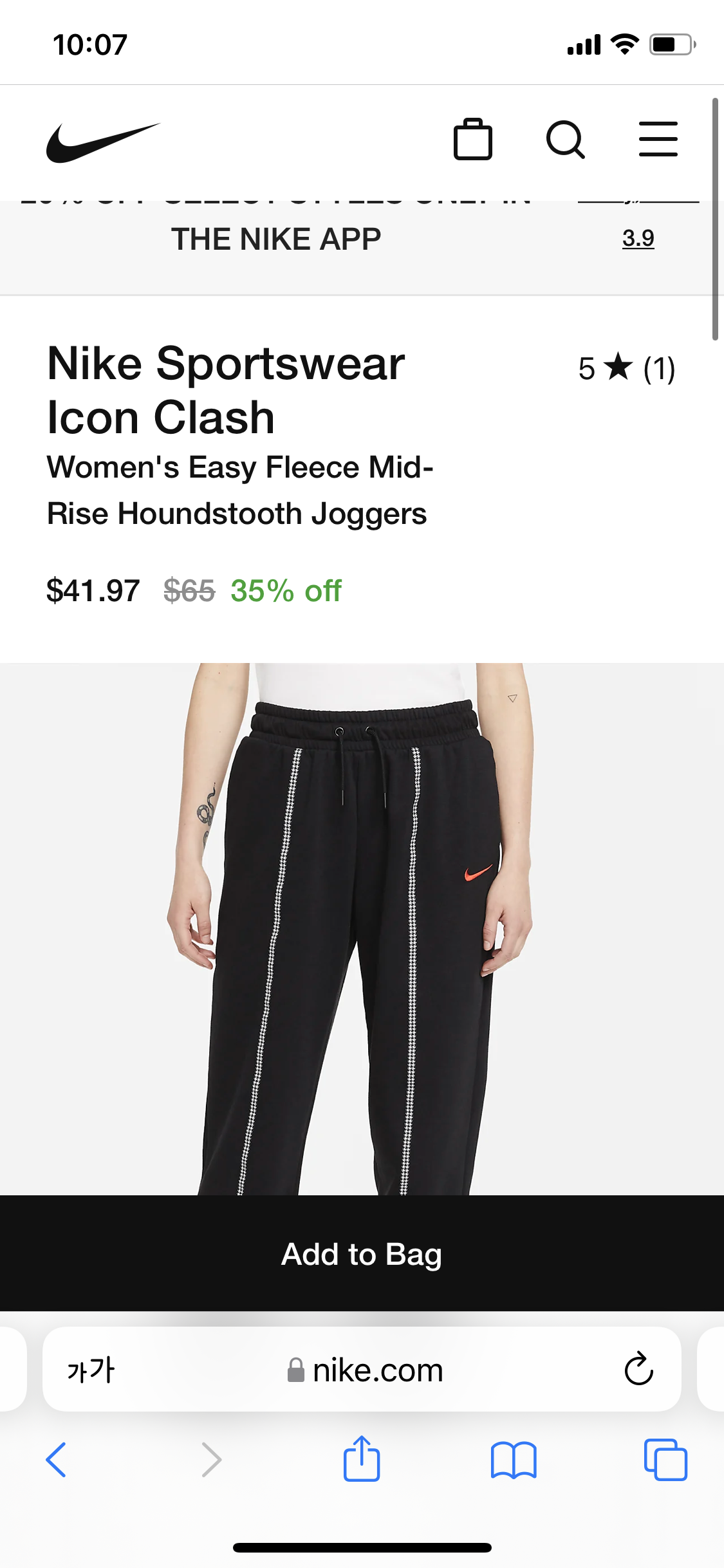Open the search magnifier

pos(565,139)
